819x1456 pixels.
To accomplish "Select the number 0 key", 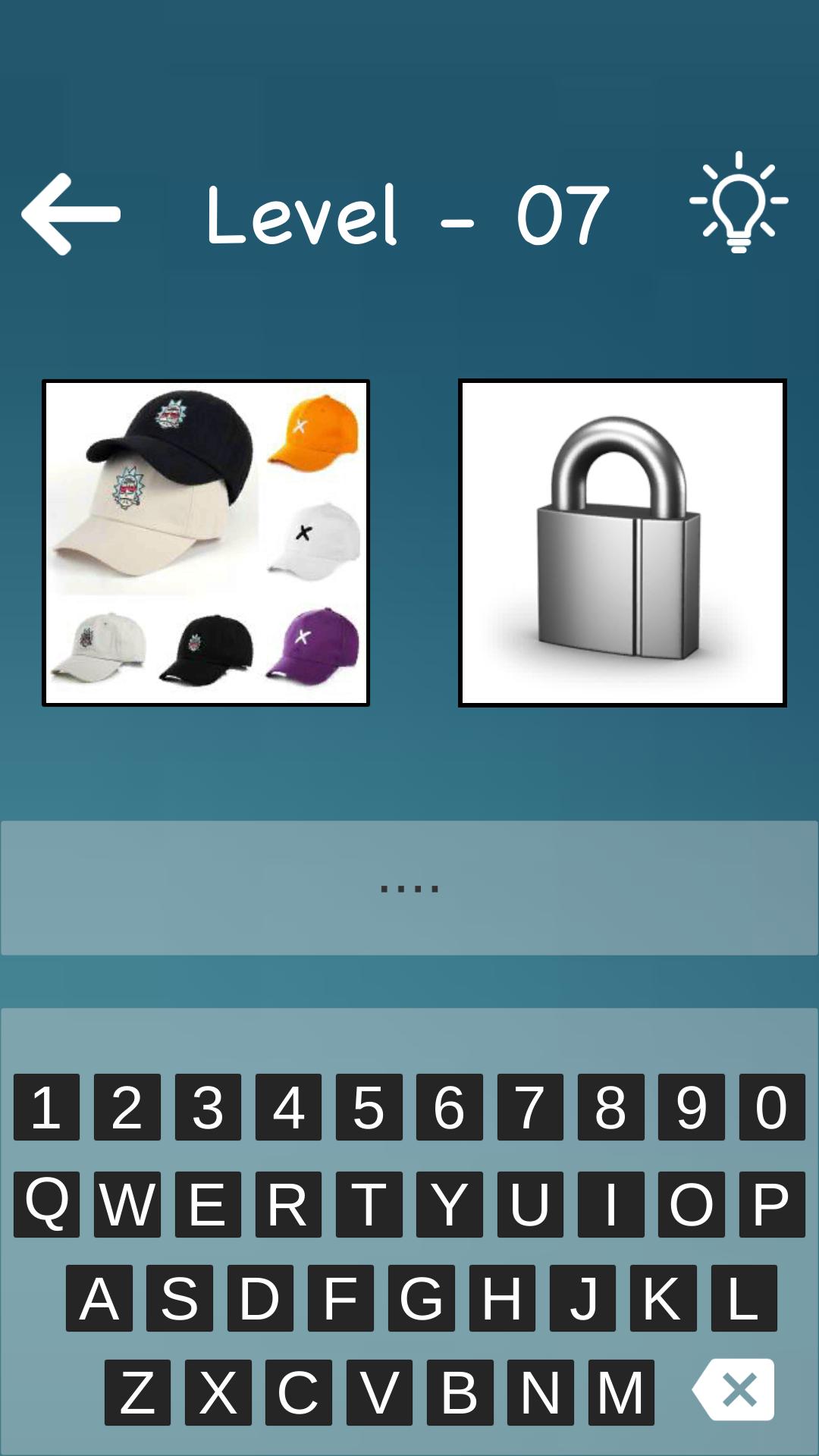I will click(x=771, y=1107).
